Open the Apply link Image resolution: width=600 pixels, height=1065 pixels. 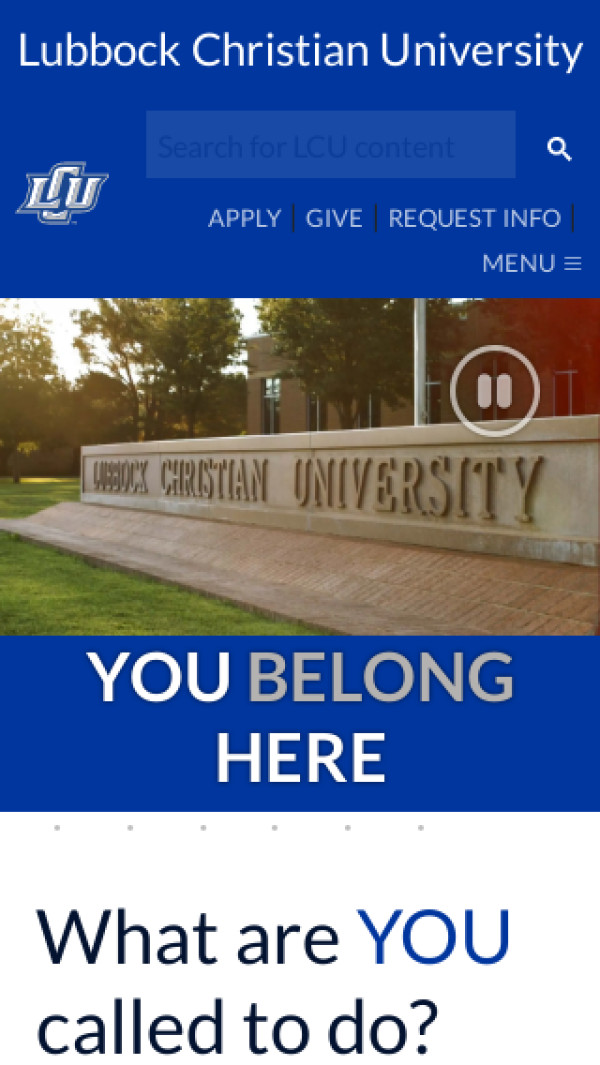[x=244, y=218]
